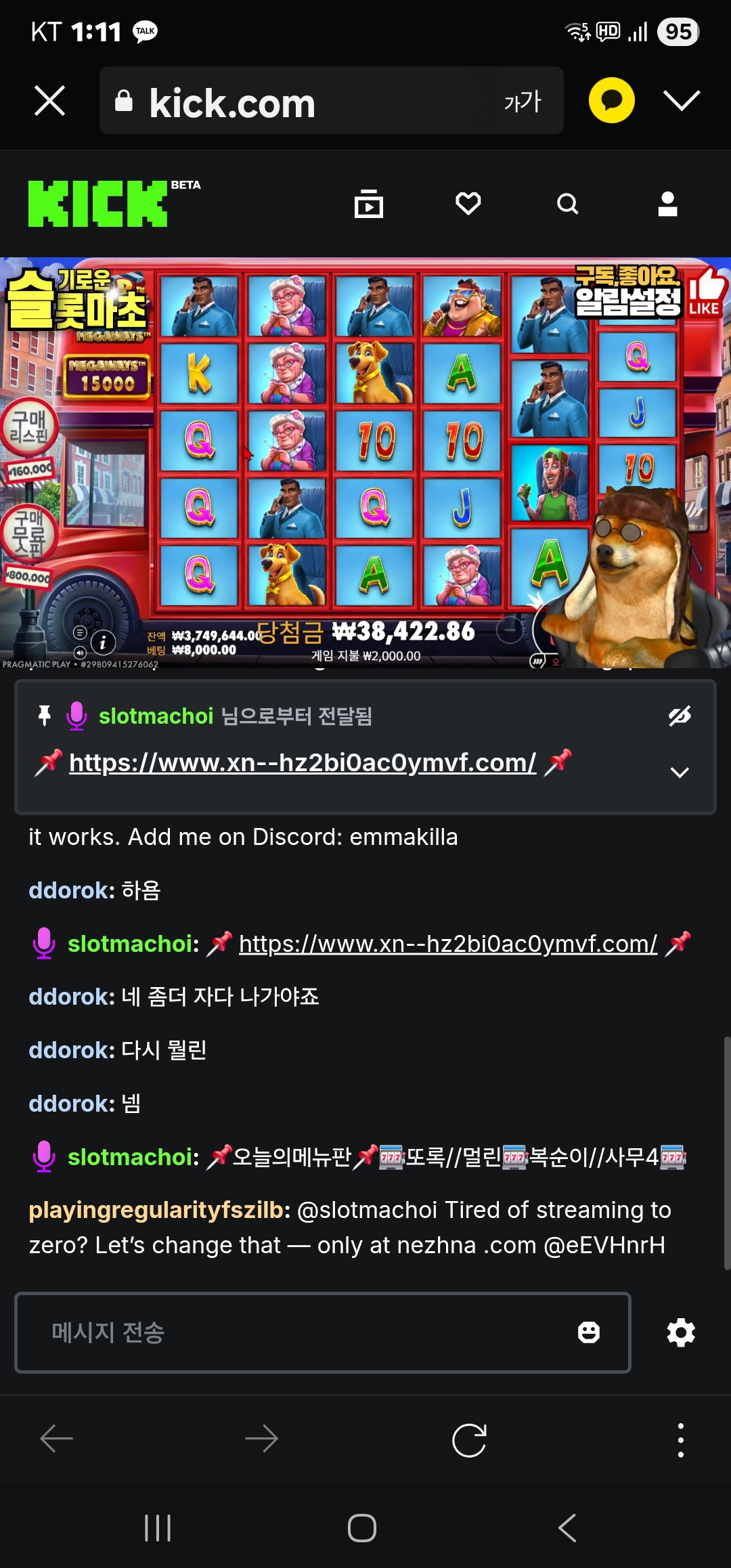Viewport: 731px width, 1568px height.
Task: Close the in-app browser
Action: (x=49, y=101)
